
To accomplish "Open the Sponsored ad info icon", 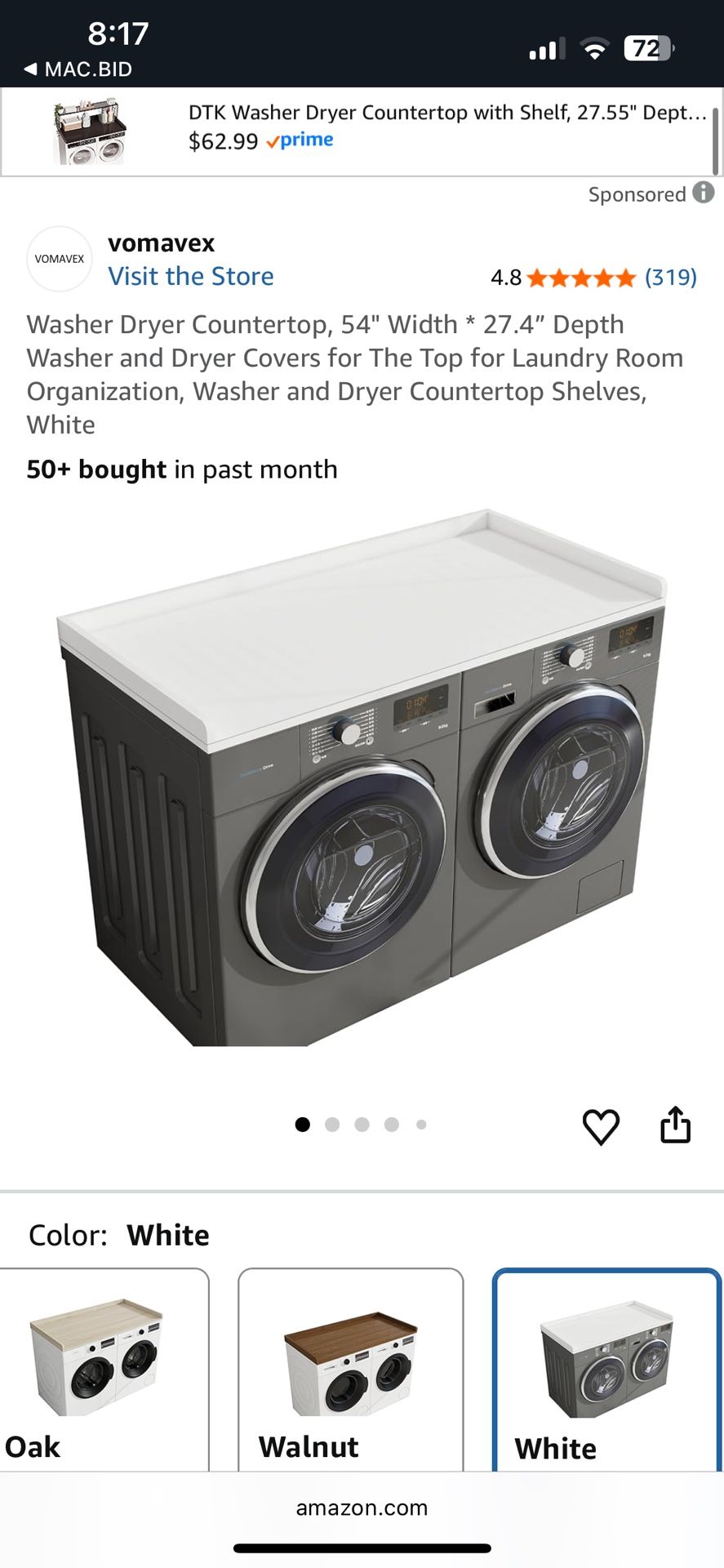I will (x=704, y=194).
